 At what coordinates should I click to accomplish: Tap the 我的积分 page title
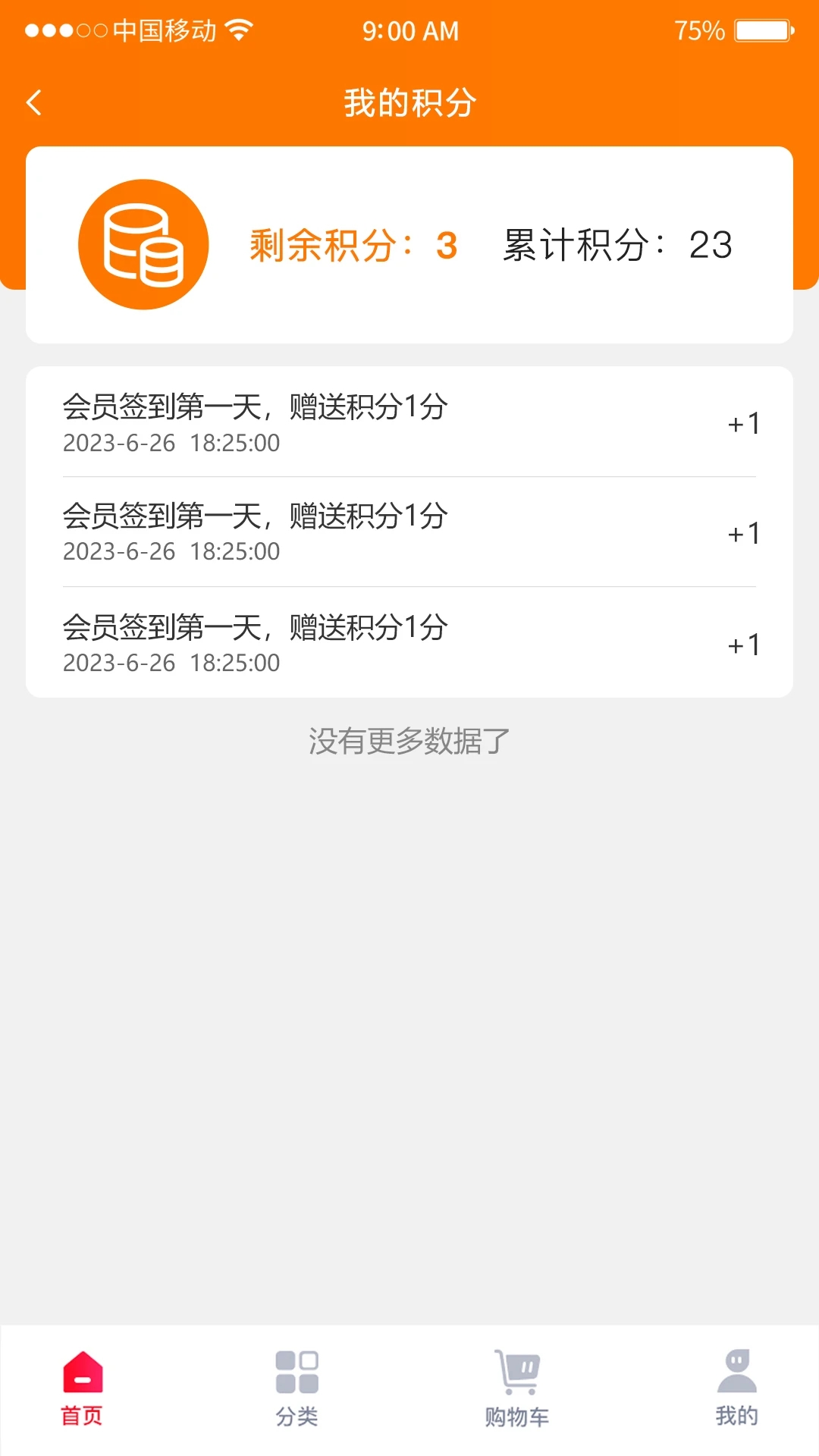[x=409, y=103]
